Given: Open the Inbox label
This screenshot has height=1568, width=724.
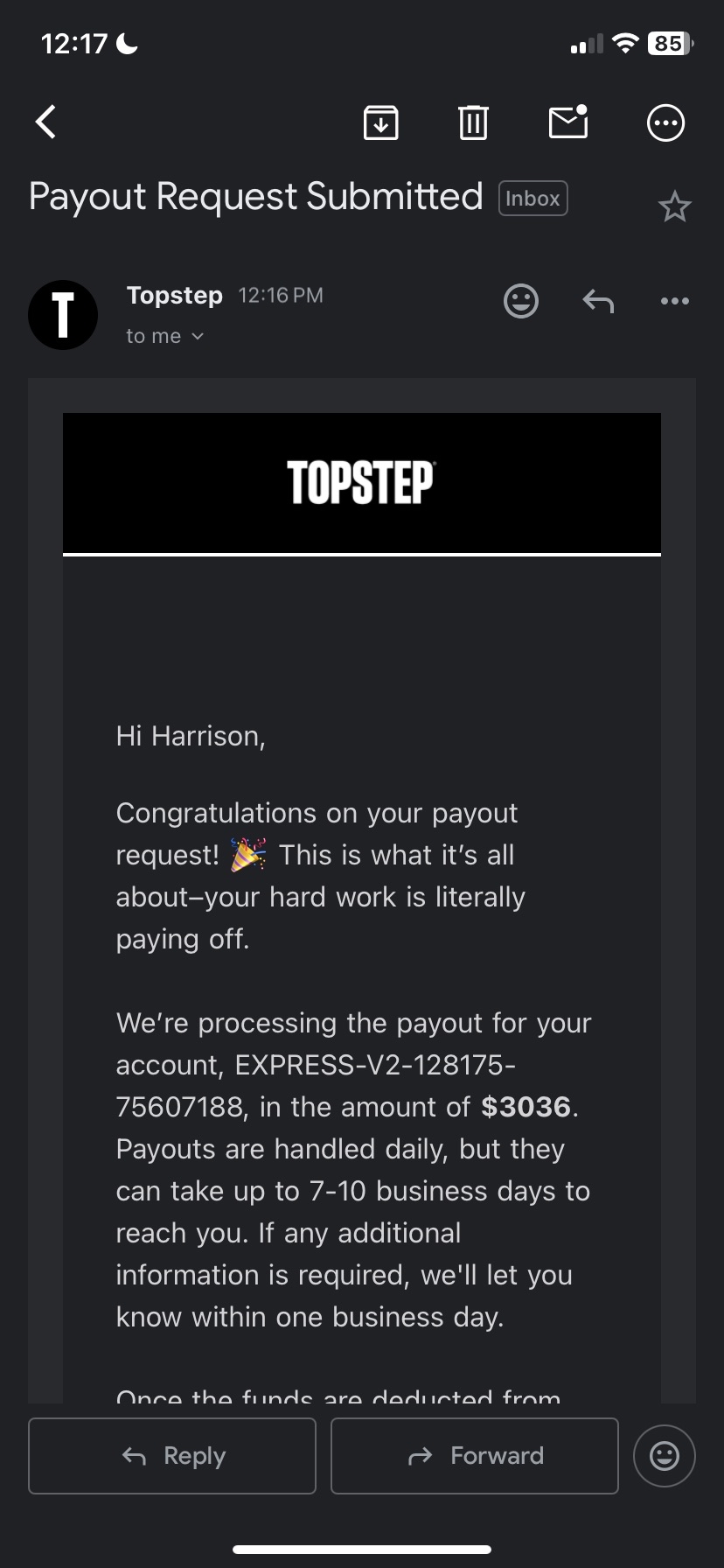Looking at the screenshot, I should 533,199.
